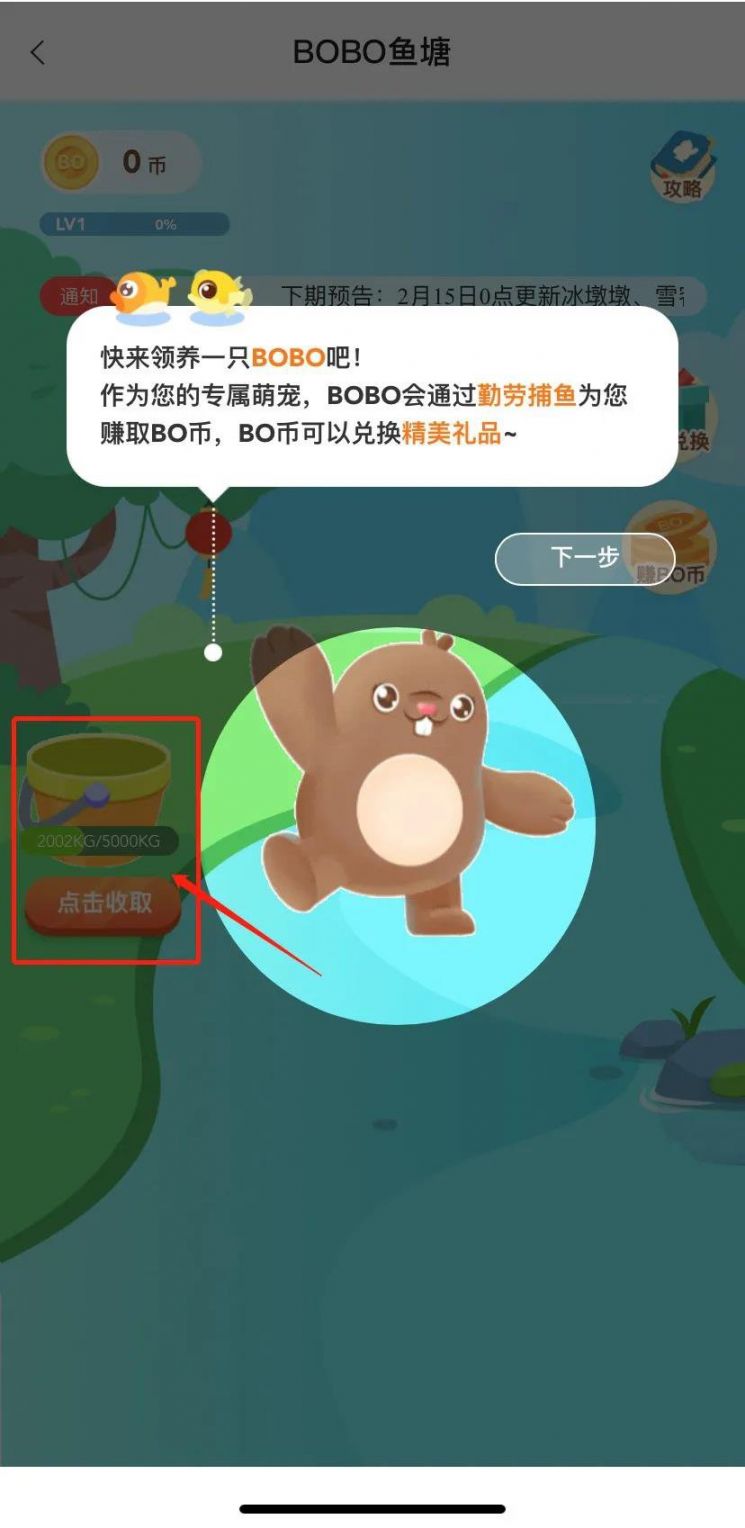Tap the BOBO beaver pet
745x1528 pixels.
pyautogui.click(x=415, y=780)
